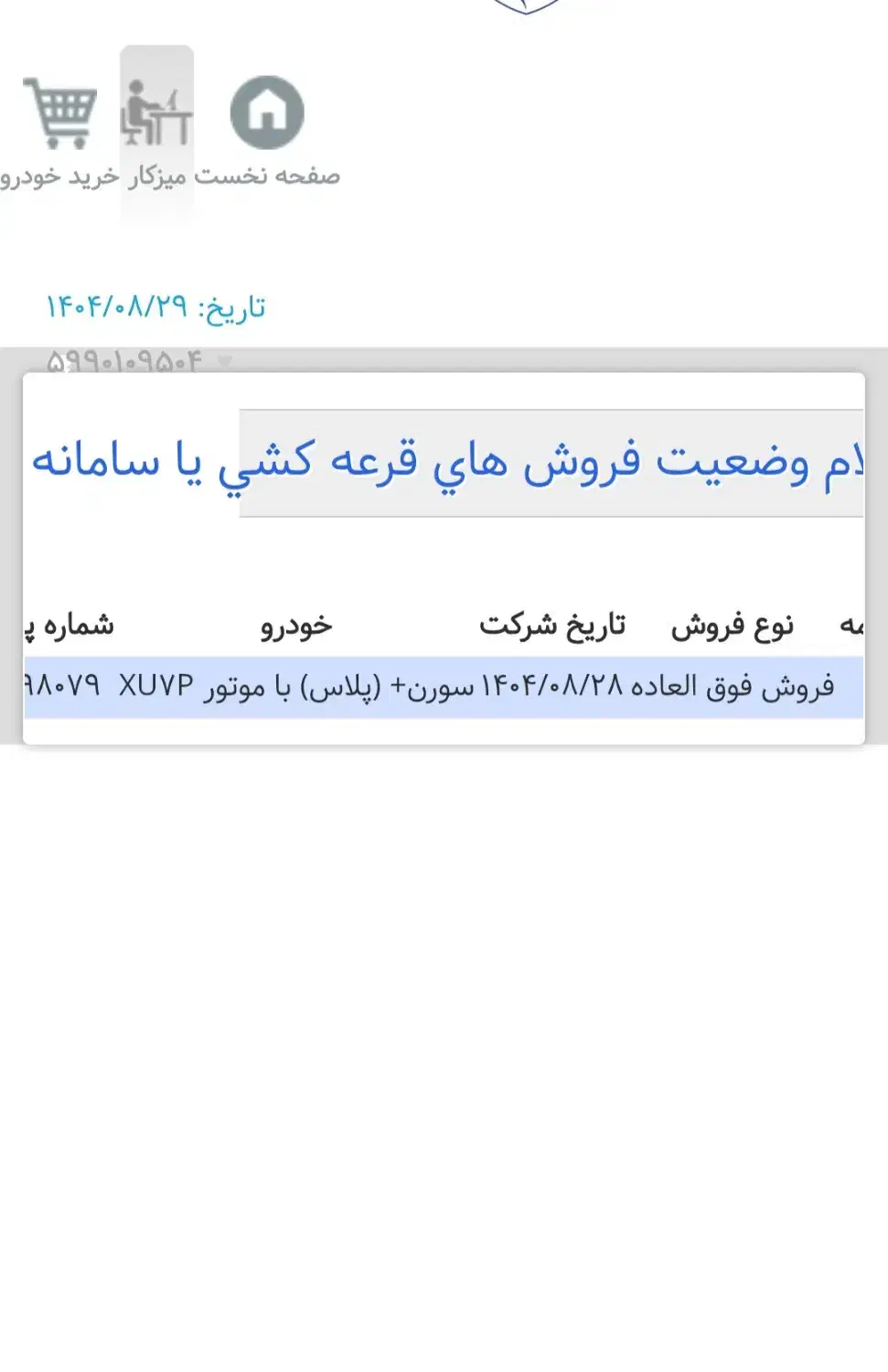Open میزکار workspace
Screen dimensions: 888x1372
click(x=156, y=128)
